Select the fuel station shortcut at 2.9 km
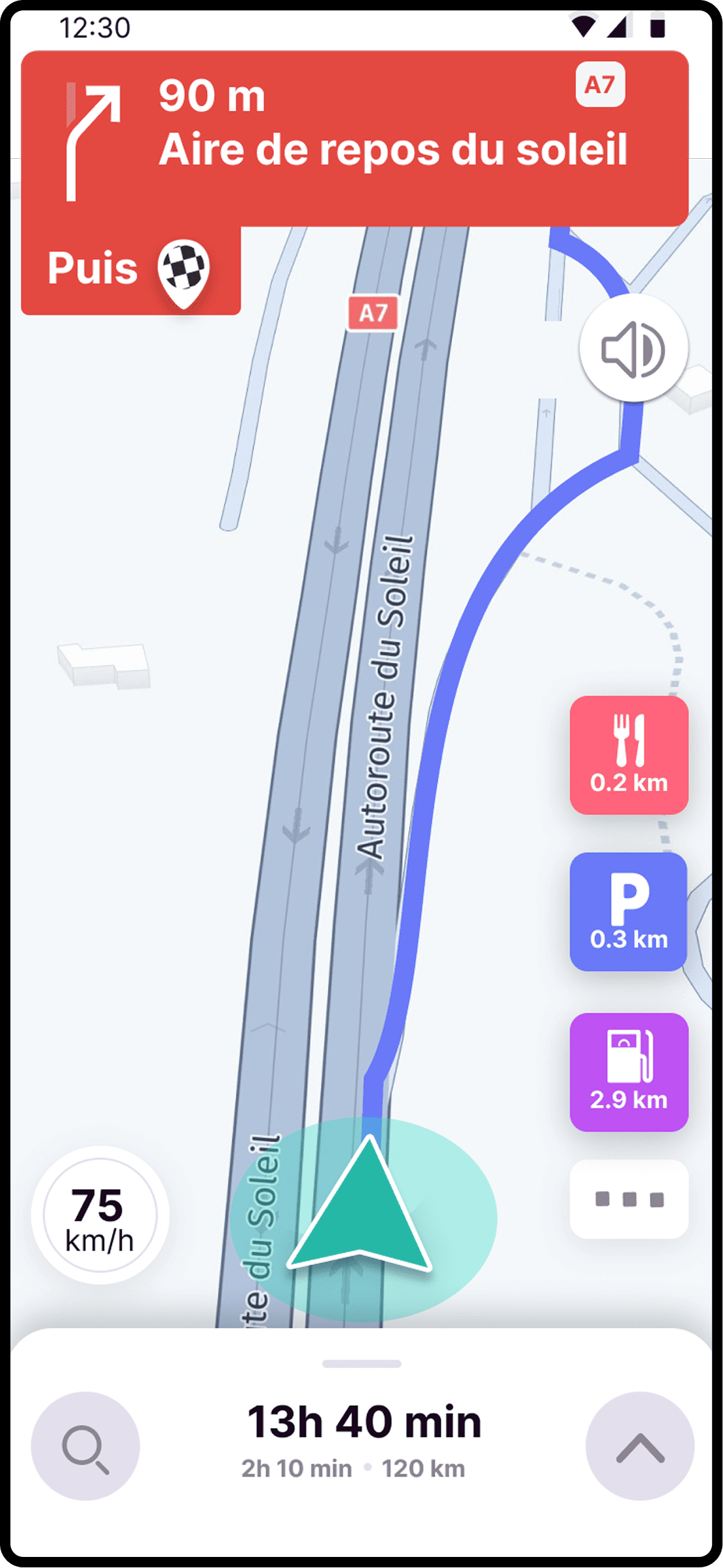 click(629, 1072)
